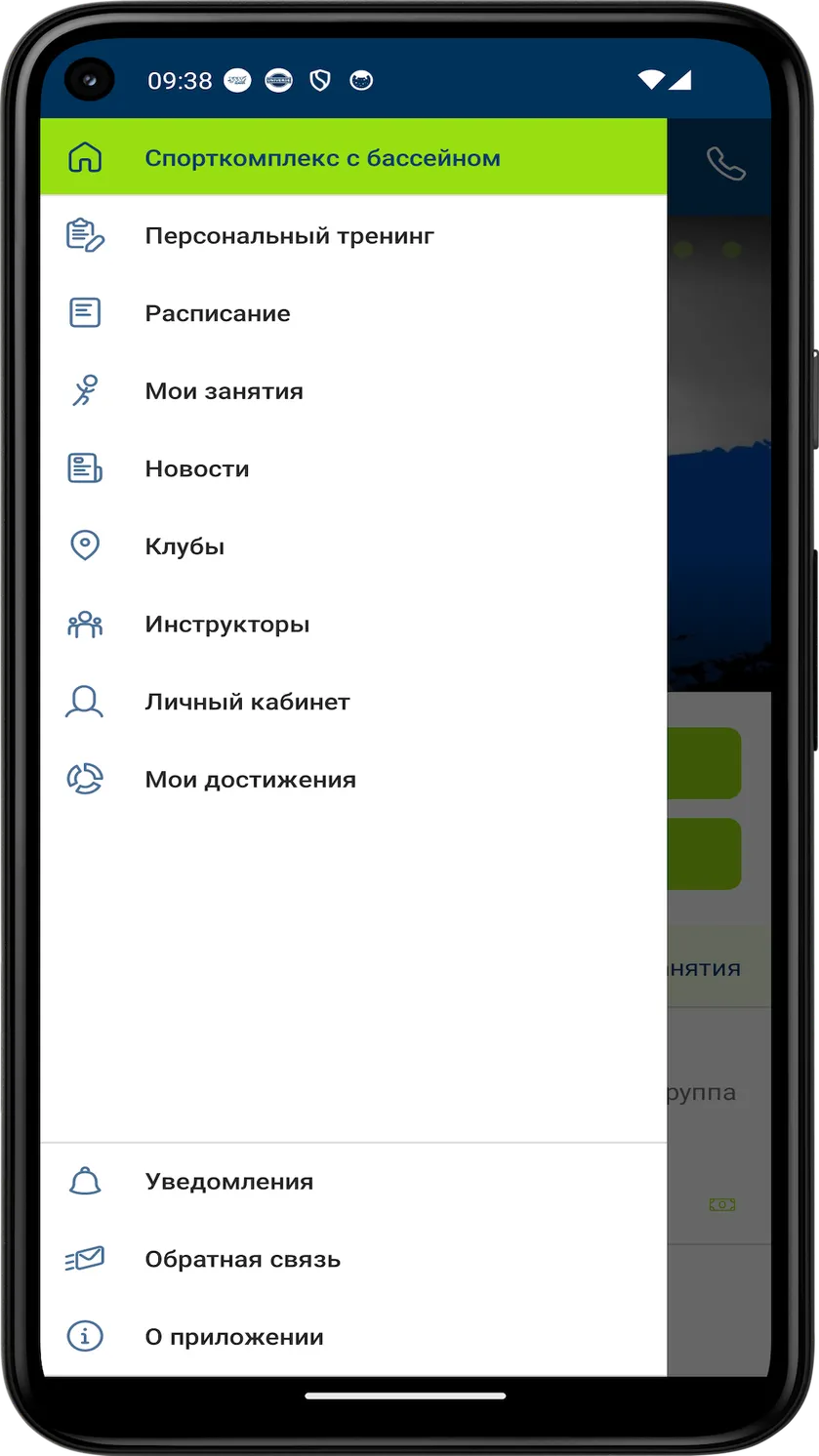
Task: Select Спорткомплекс с бассейном in the drawer
Action: 353,158
